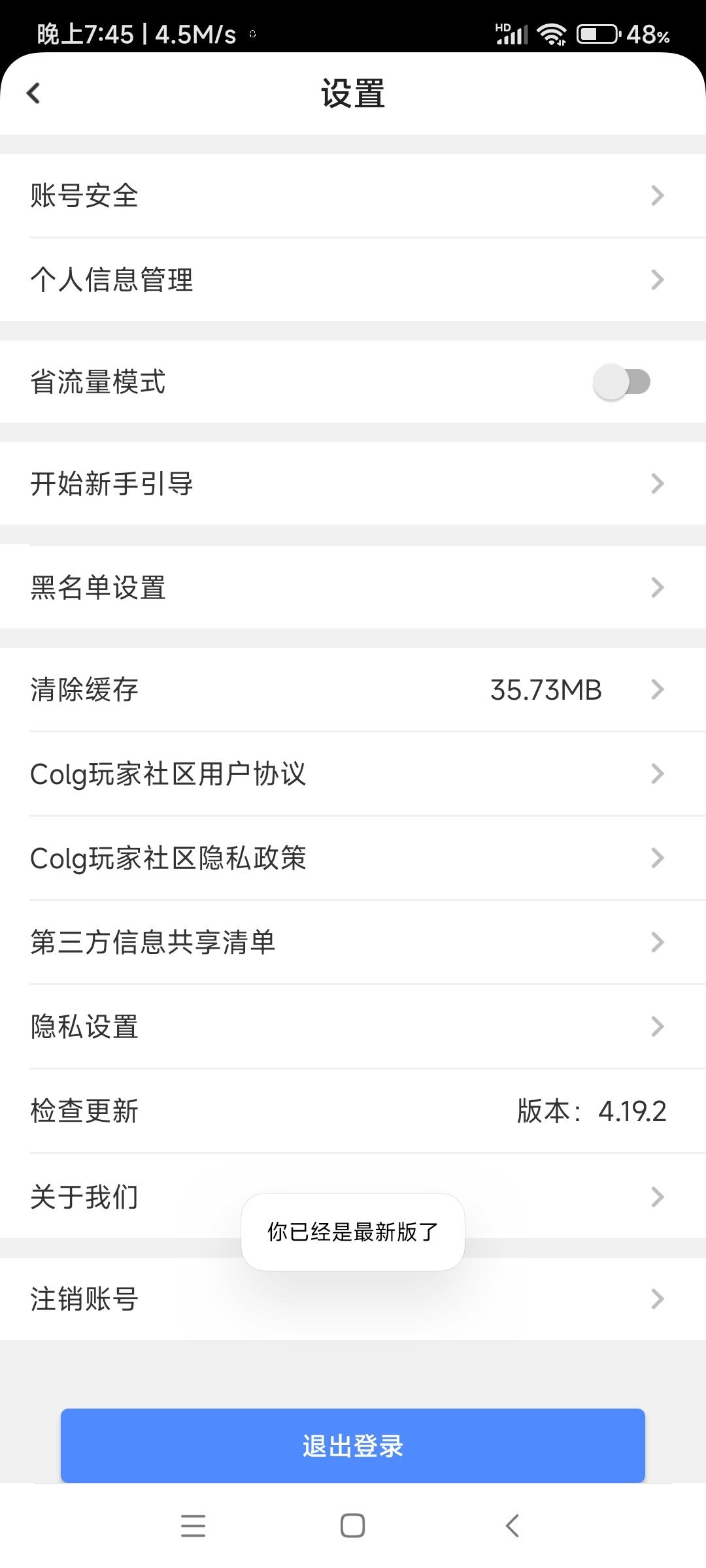This screenshot has width=706, height=1568.
Task: Open 黑名单设置
Action: 353,587
